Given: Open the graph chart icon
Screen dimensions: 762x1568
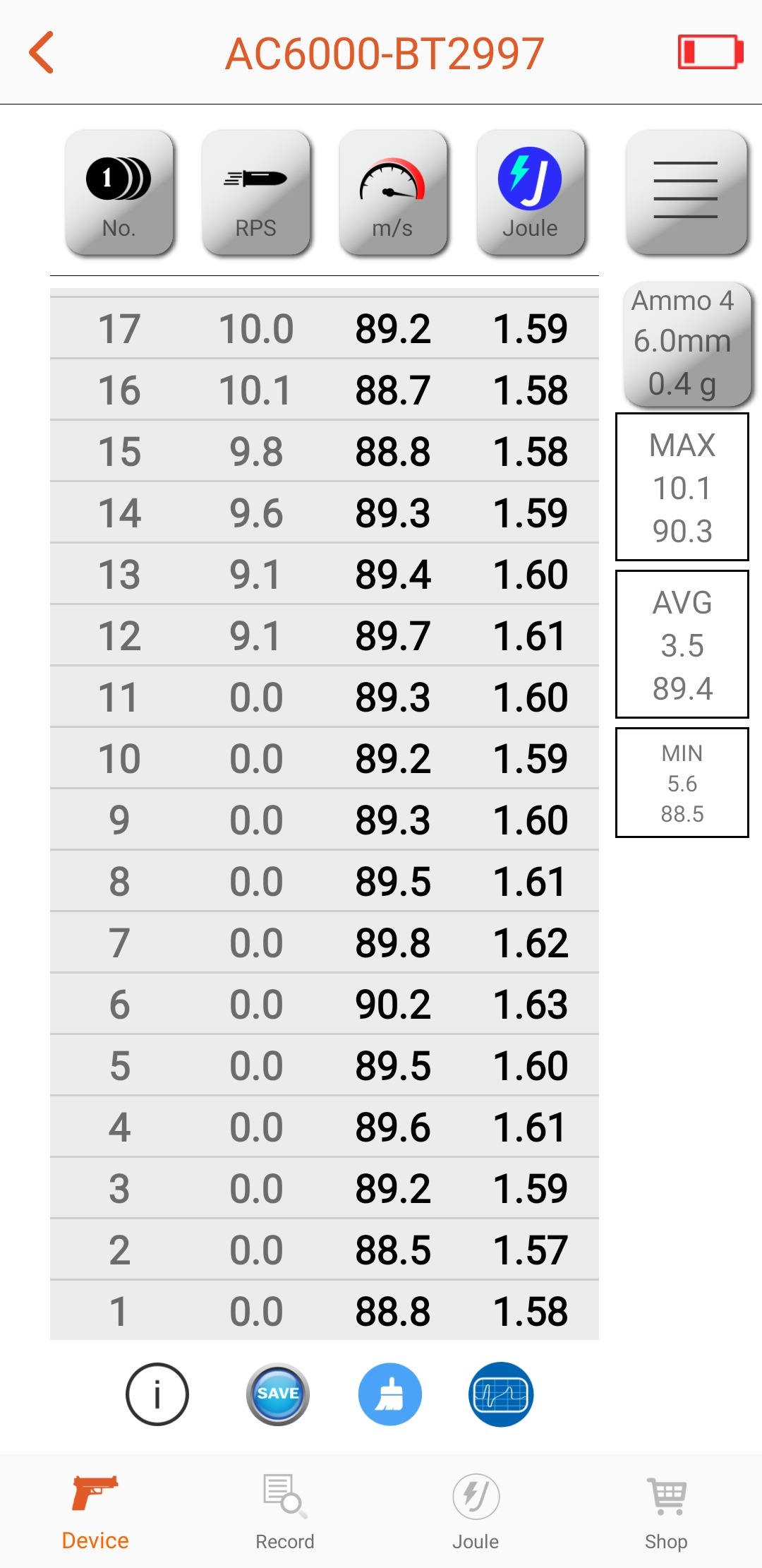Looking at the screenshot, I should [x=501, y=1394].
